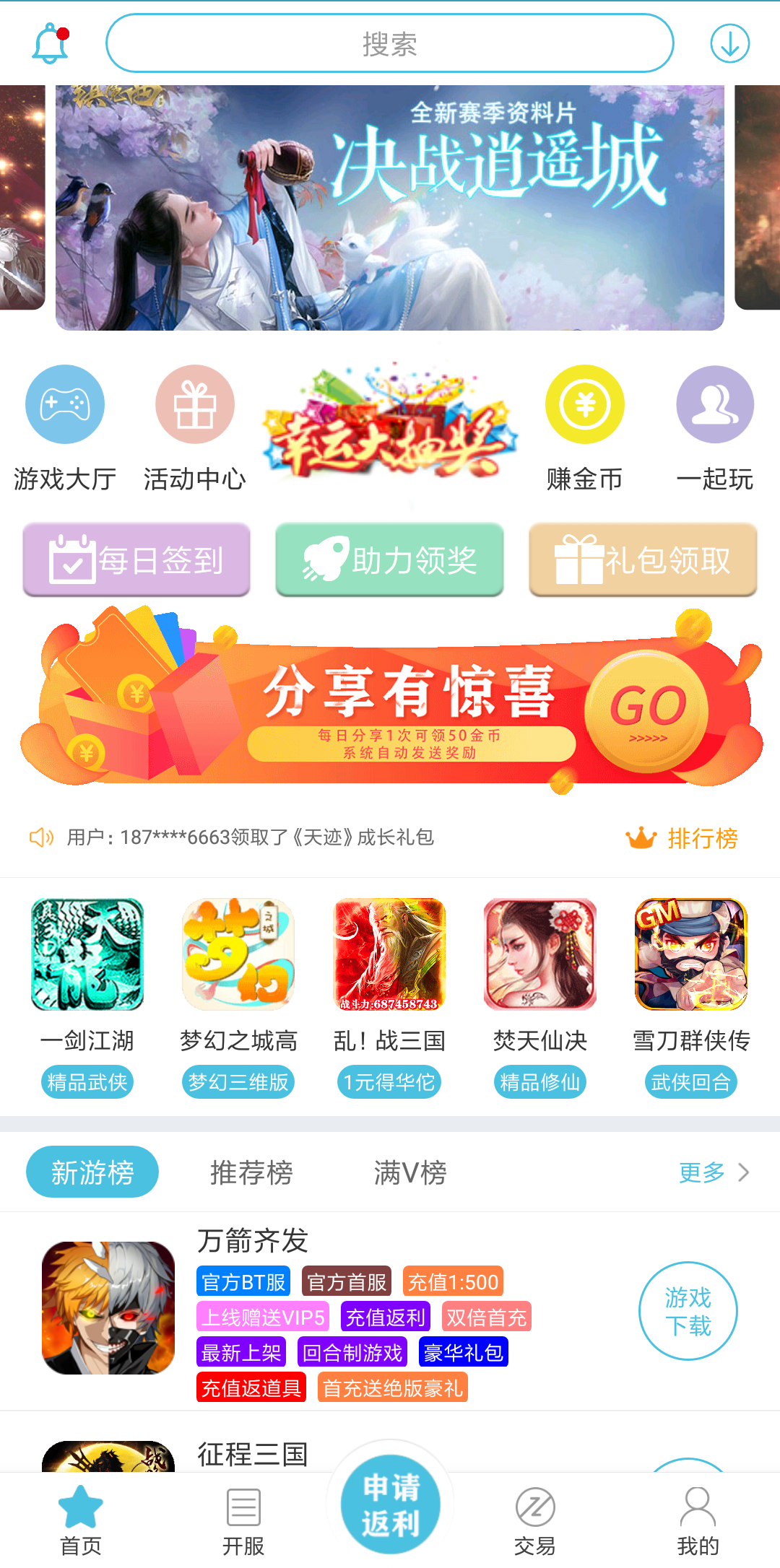The width and height of the screenshot is (780, 1568).
Task: Open 礼包领取 gift packs
Action: point(643,560)
